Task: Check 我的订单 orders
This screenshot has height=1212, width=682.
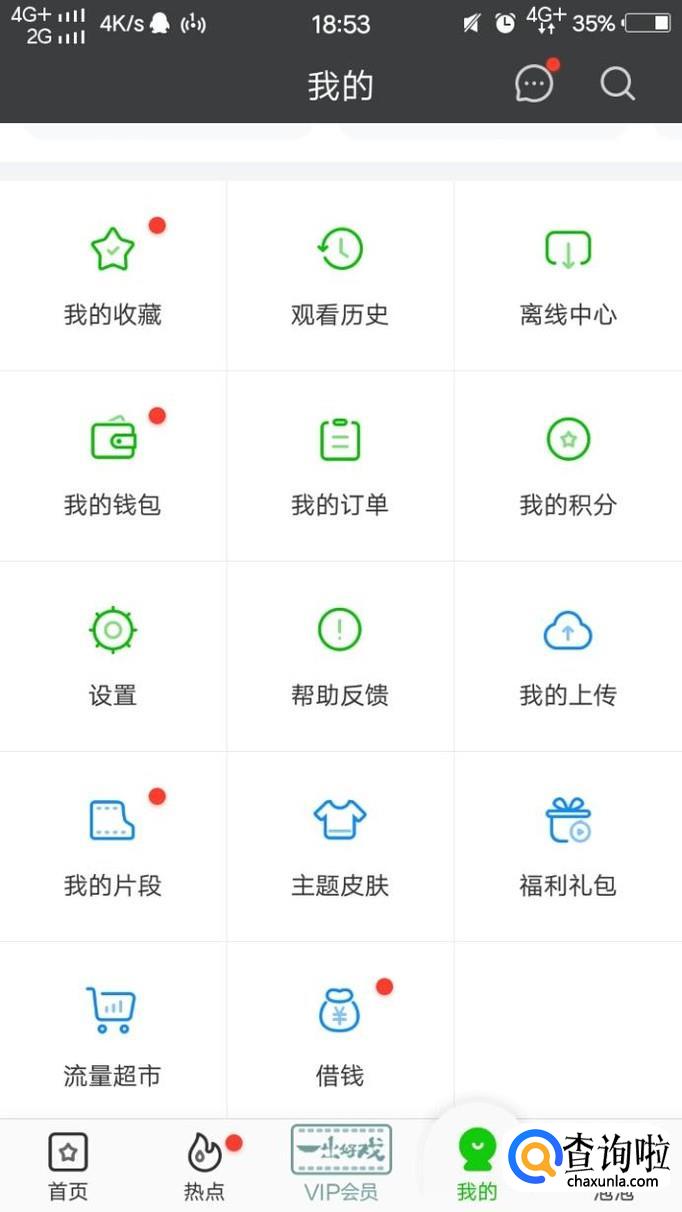Action: click(x=340, y=465)
